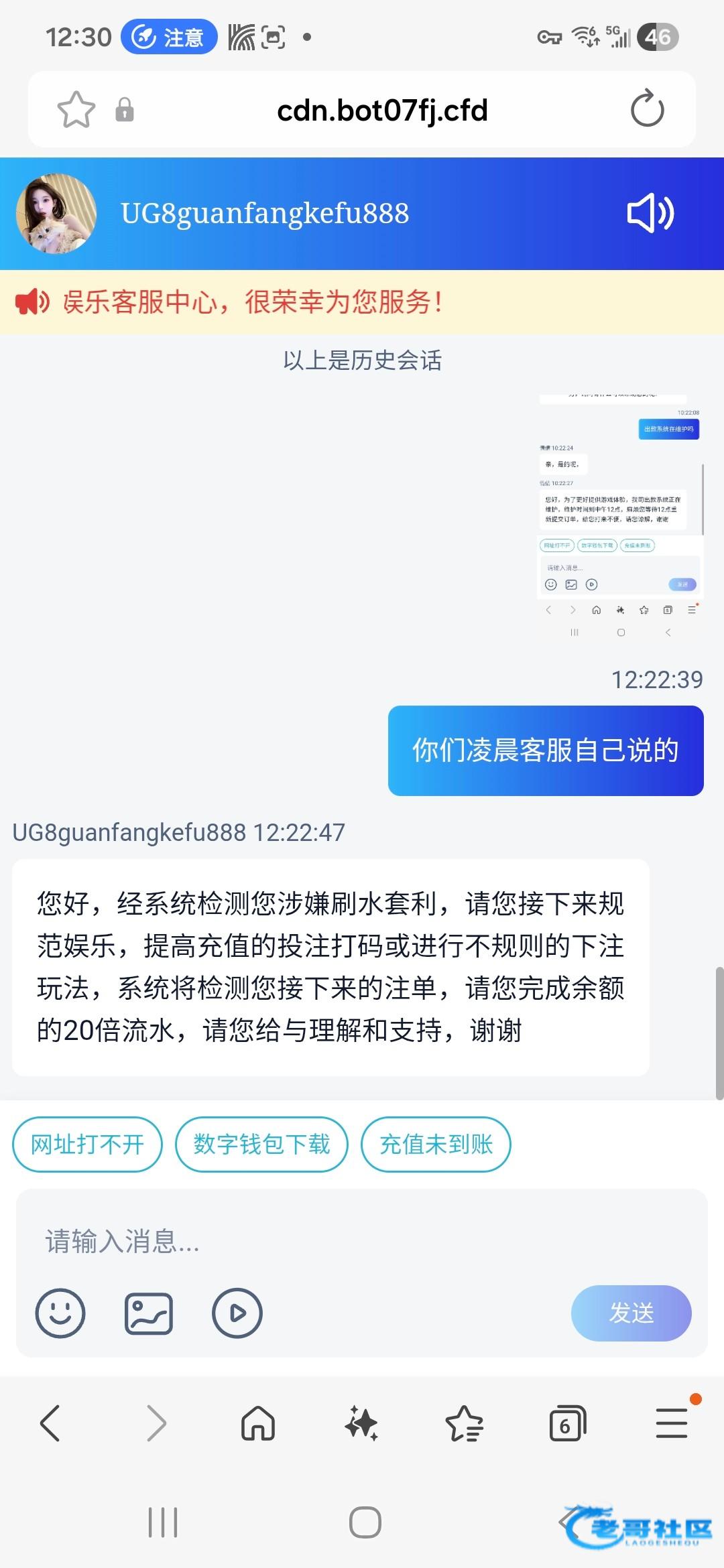724x1568 pixels.
Task: Toggle the chat sound speaker icon
Action: [x=650, y=214]
